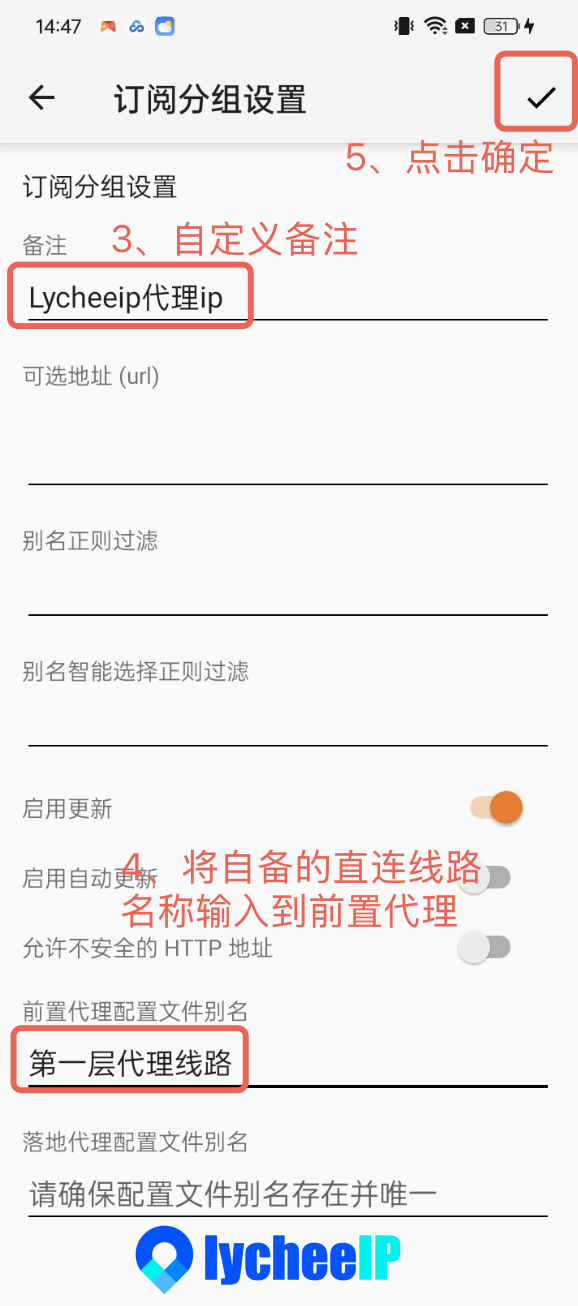Select the 别名智能选择正则过滤 field

click(287, 720)
